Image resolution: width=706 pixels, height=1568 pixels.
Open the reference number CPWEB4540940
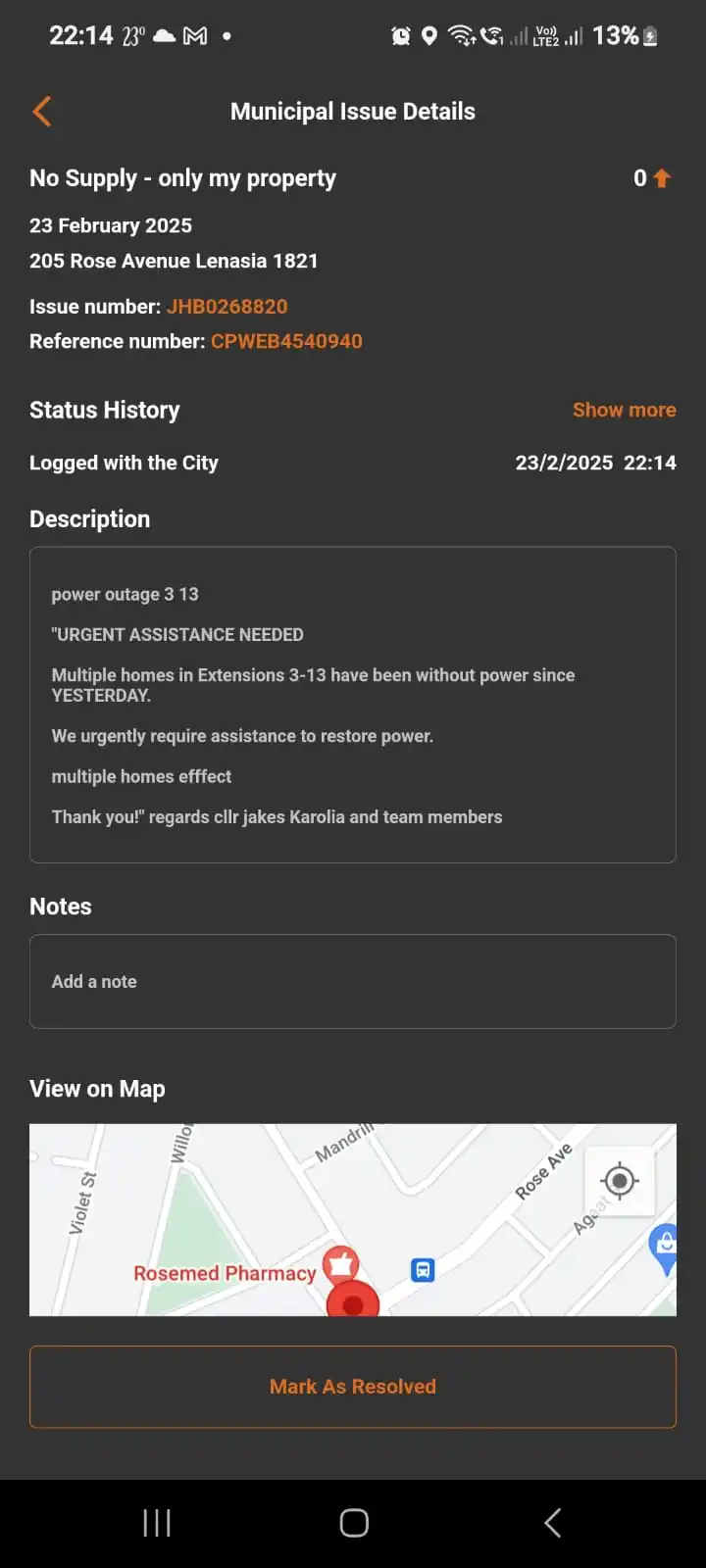pos(286,341)
